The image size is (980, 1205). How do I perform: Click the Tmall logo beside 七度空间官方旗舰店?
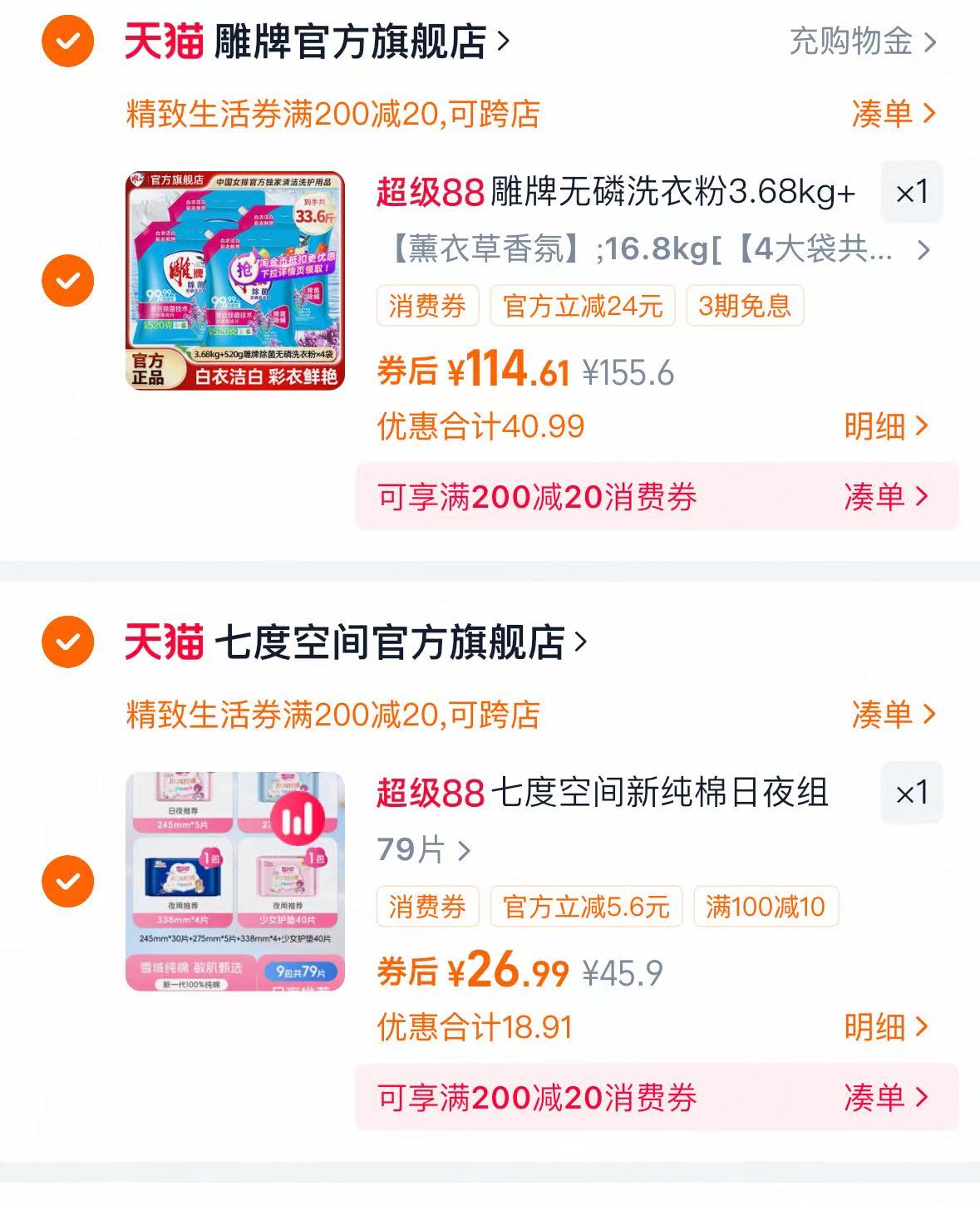click(163, 640)
